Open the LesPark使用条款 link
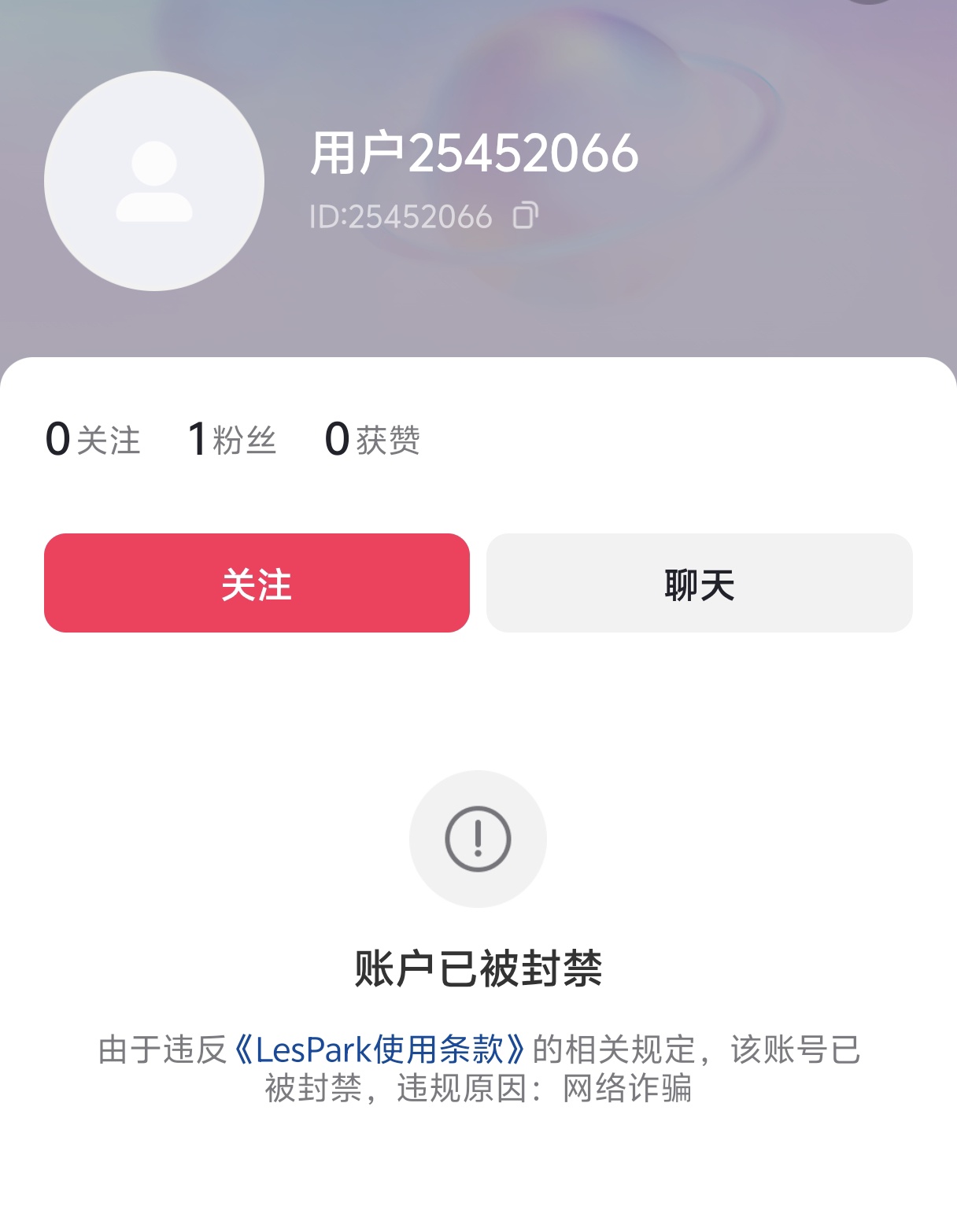The width and height of the screenshot is (957, 1232). tap(380, 1049)
